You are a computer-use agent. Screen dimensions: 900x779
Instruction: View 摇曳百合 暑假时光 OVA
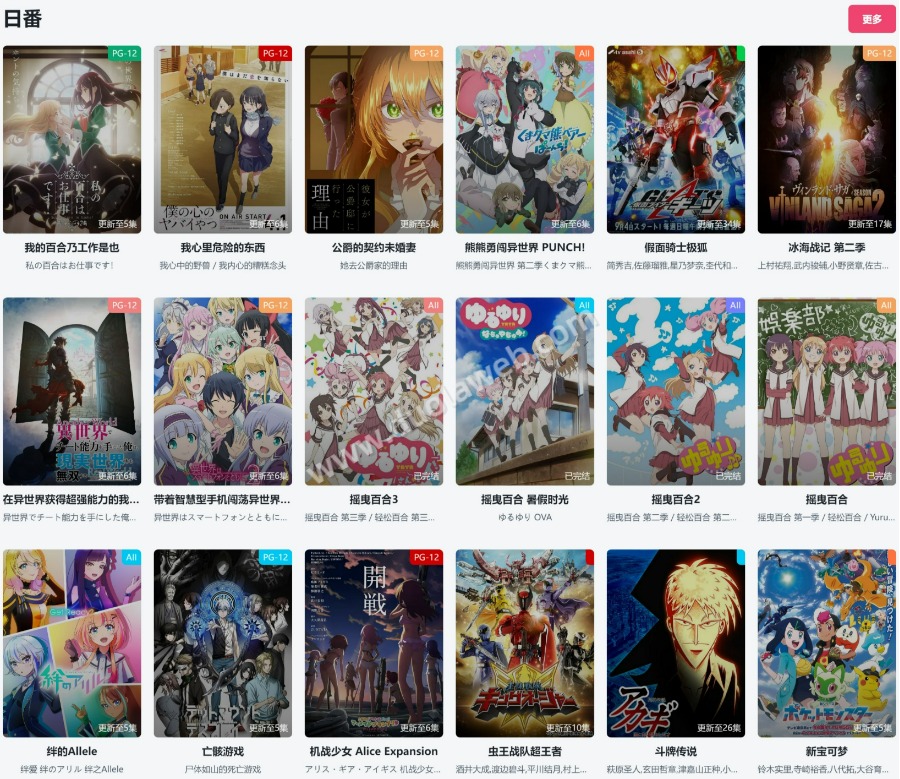click(x=525, y=391)
